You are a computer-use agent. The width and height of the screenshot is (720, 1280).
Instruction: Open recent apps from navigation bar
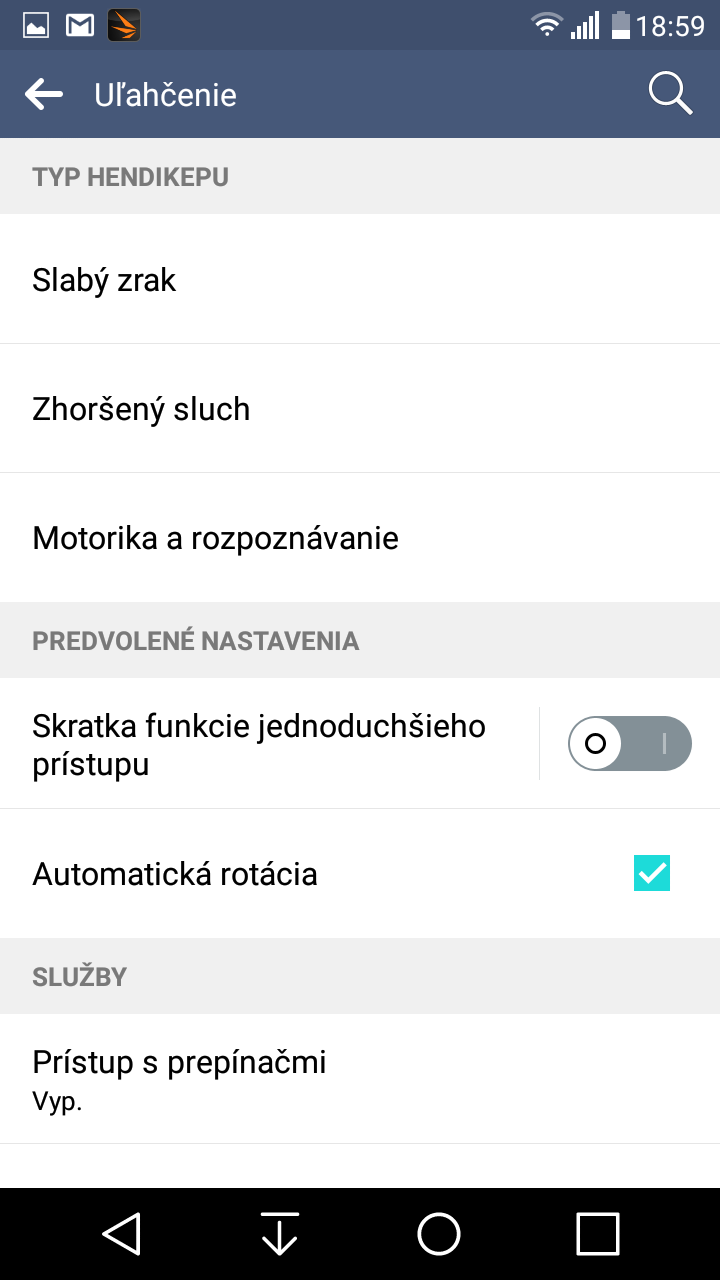click(598, 1234)
